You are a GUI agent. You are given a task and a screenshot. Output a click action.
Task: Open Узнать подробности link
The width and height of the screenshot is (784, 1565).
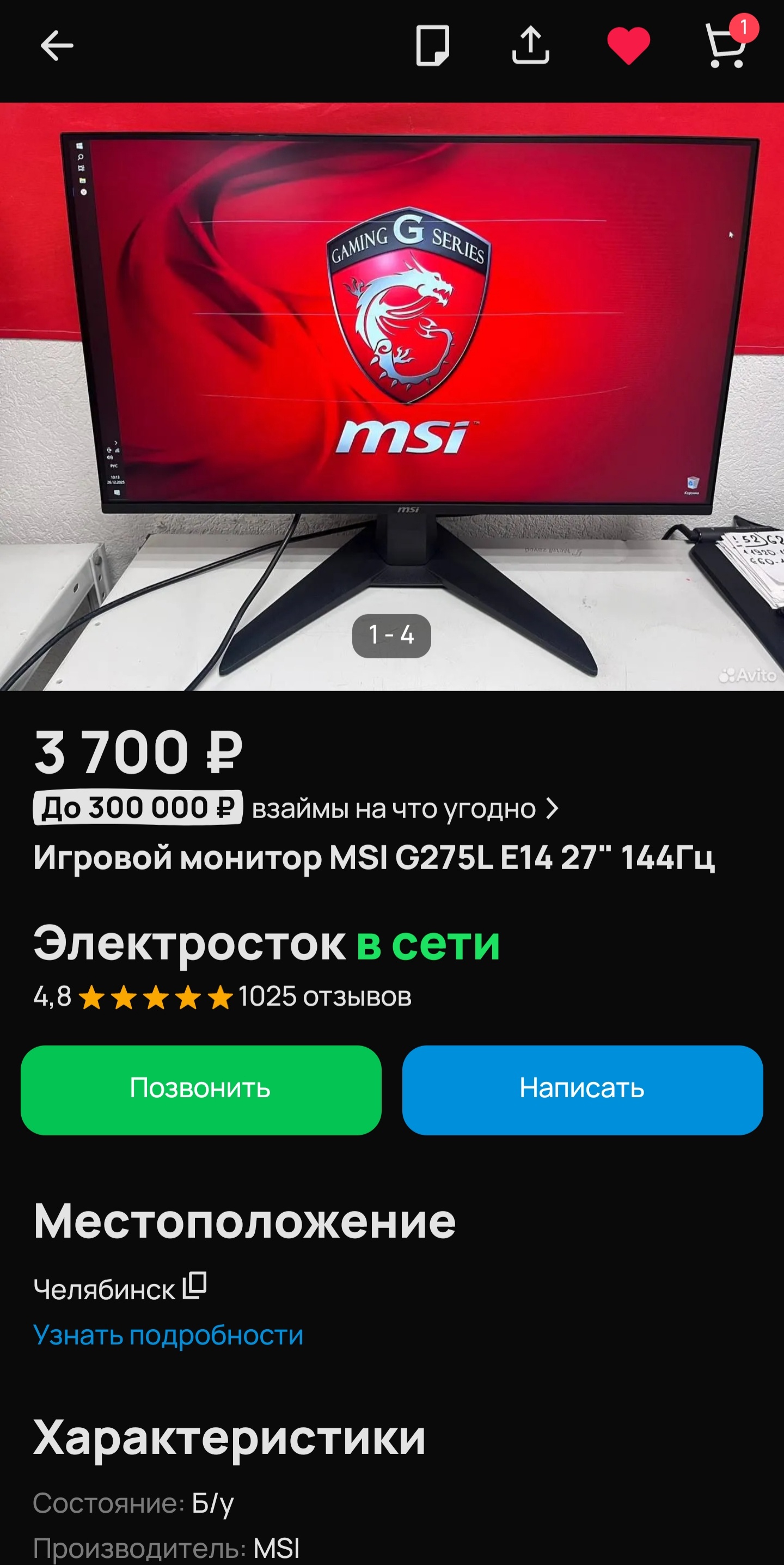tap(168, 1335)
